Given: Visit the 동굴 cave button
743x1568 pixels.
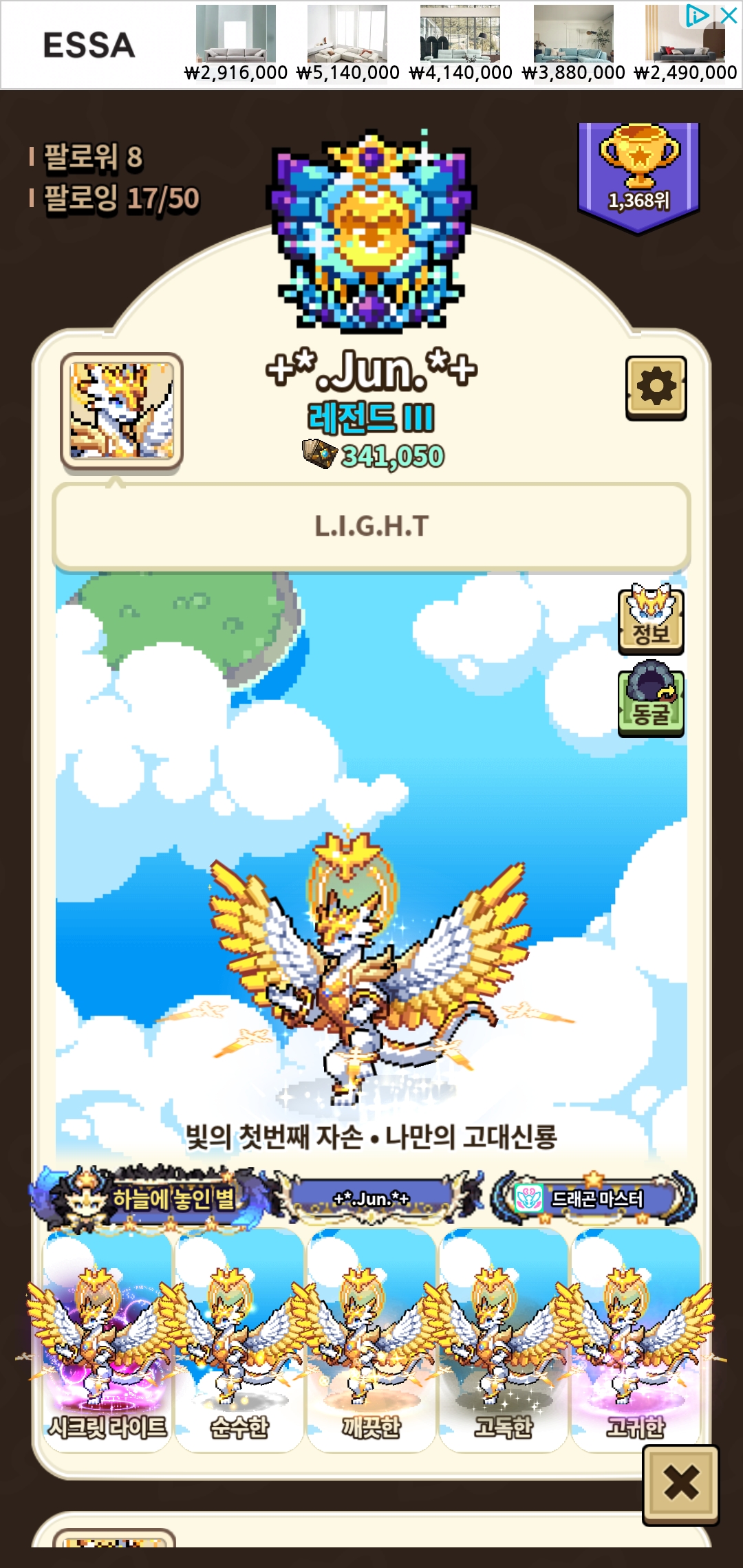Looking at the screenshot, I should point(651,700).
